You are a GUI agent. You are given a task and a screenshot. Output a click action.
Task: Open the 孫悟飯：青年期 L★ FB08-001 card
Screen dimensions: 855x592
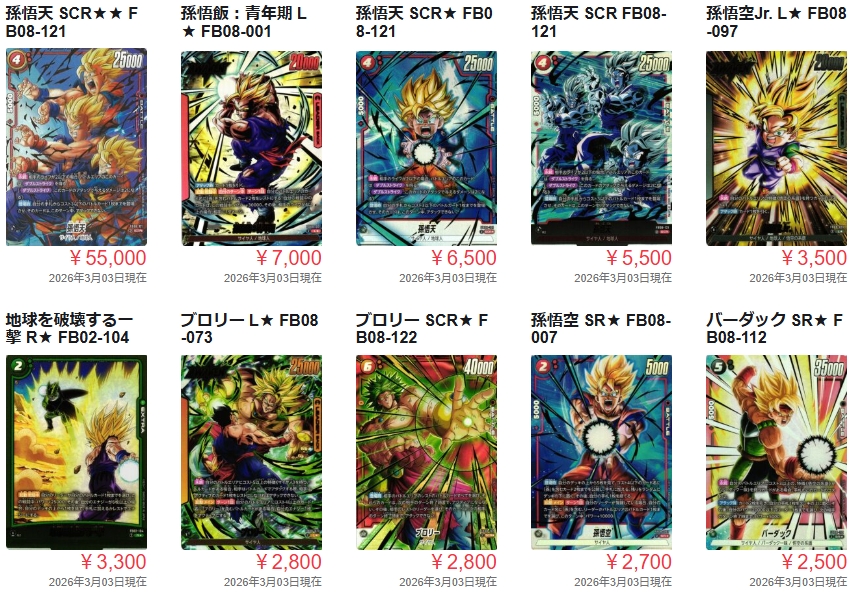point(251,147)
